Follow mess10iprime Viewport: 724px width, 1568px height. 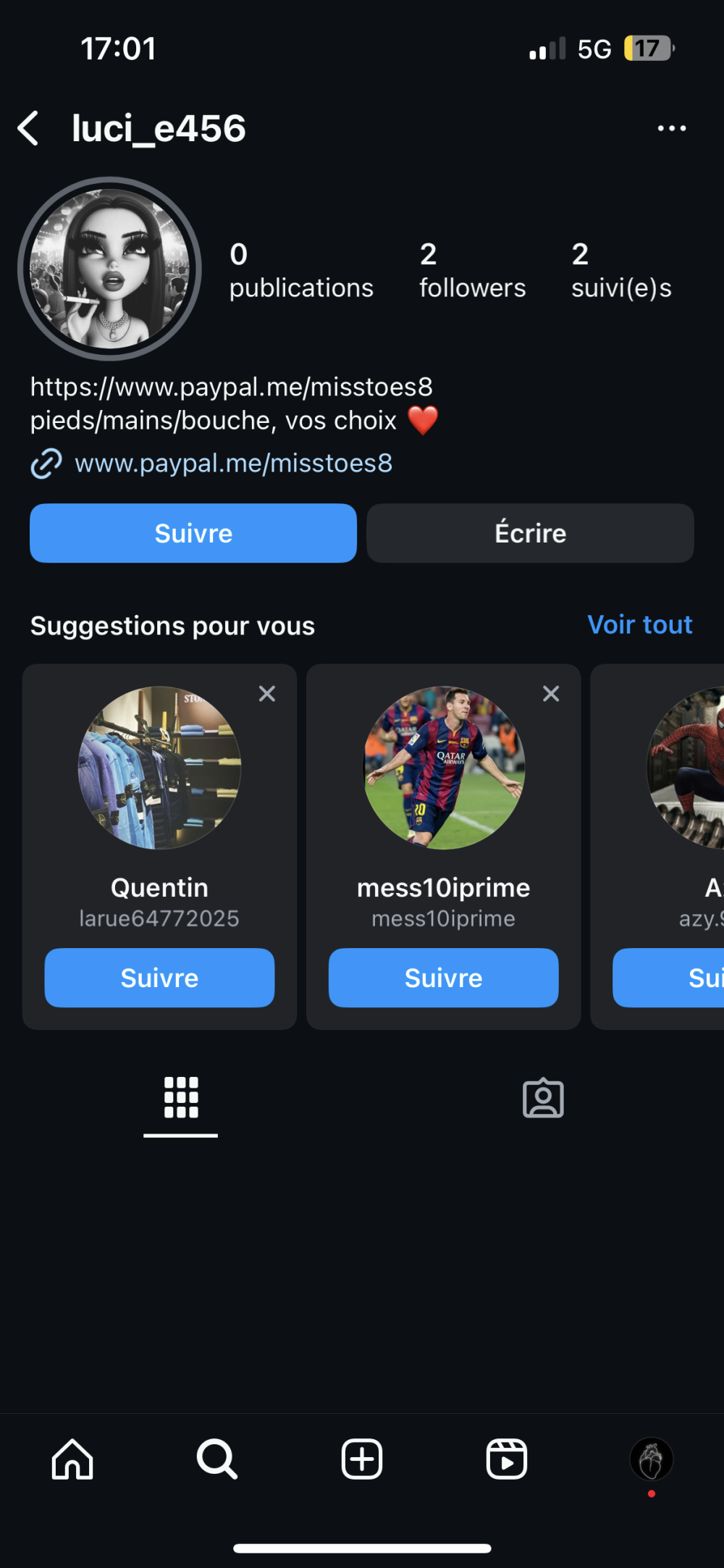tap(443, 978)
